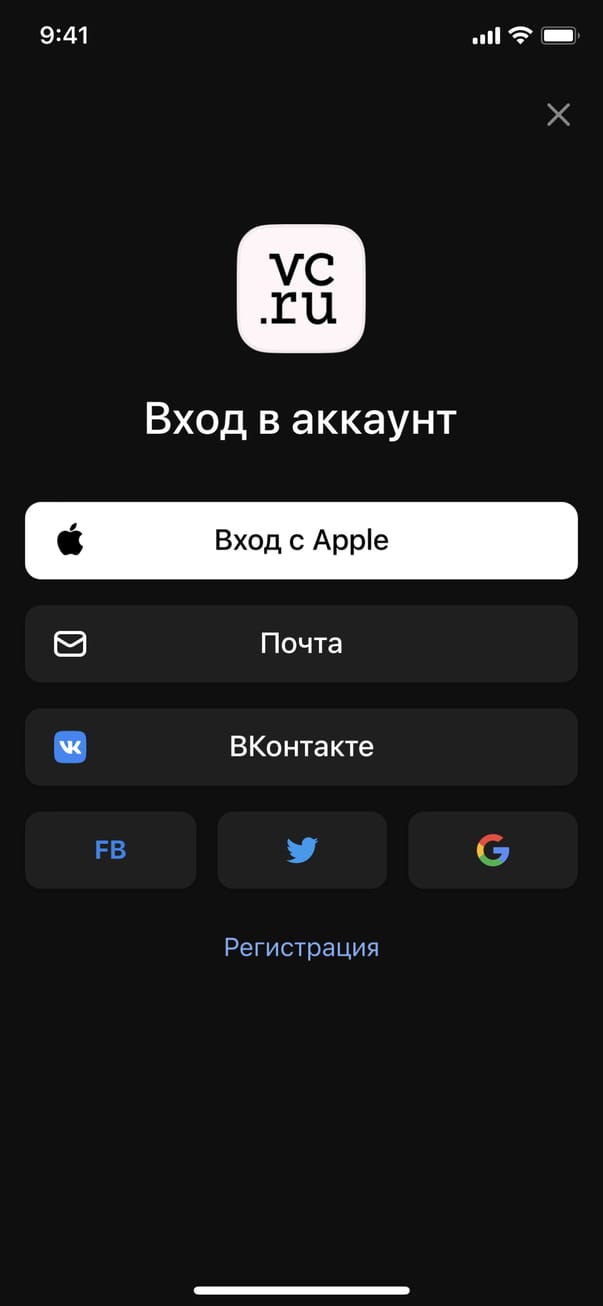Image resolution: width=603 pixels, height=1306 pixels.
Task: Log in with Twitter
Action: pyautogui.click(x=301, y=850)
